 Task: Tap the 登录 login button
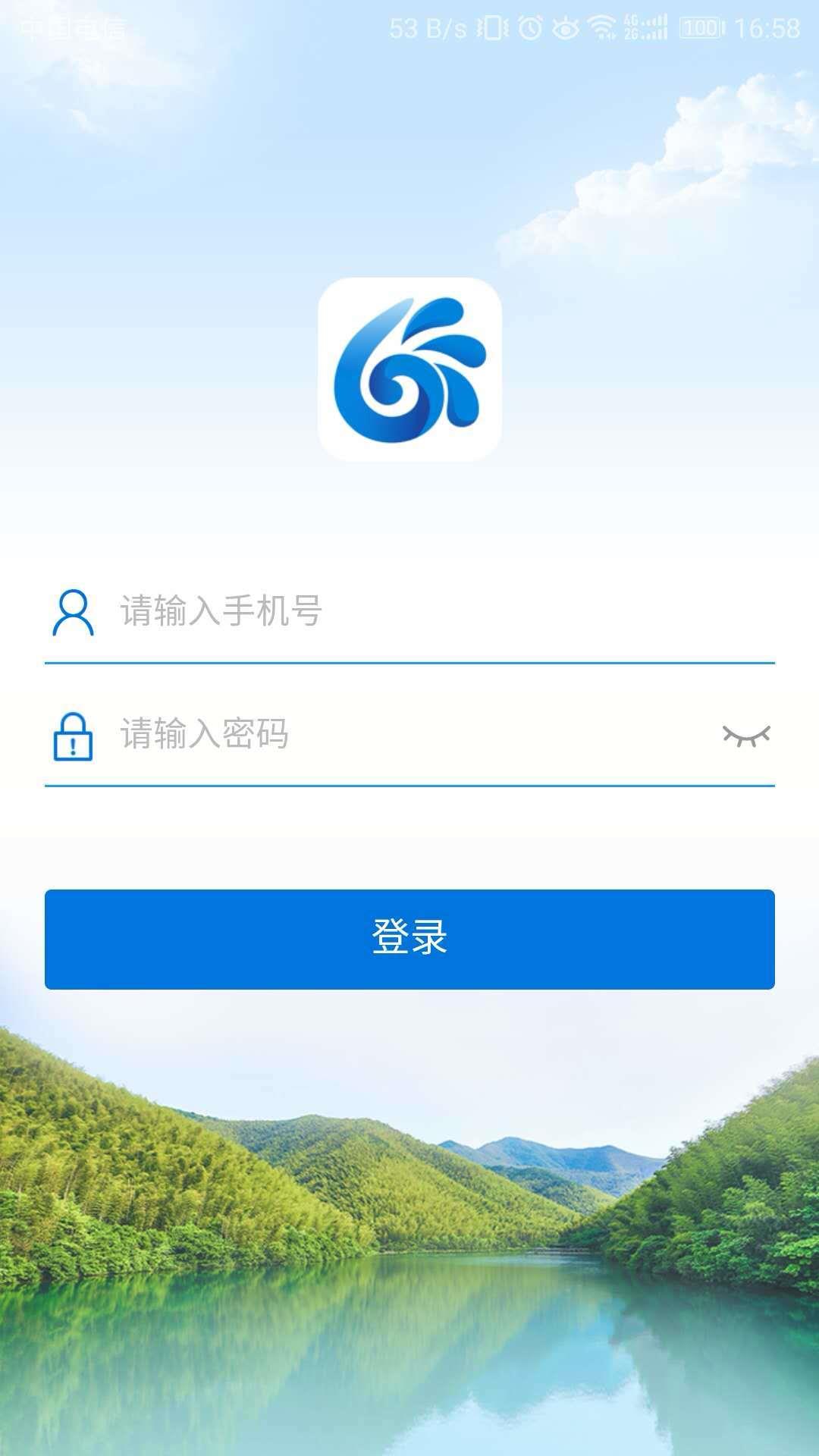[409, 939]
